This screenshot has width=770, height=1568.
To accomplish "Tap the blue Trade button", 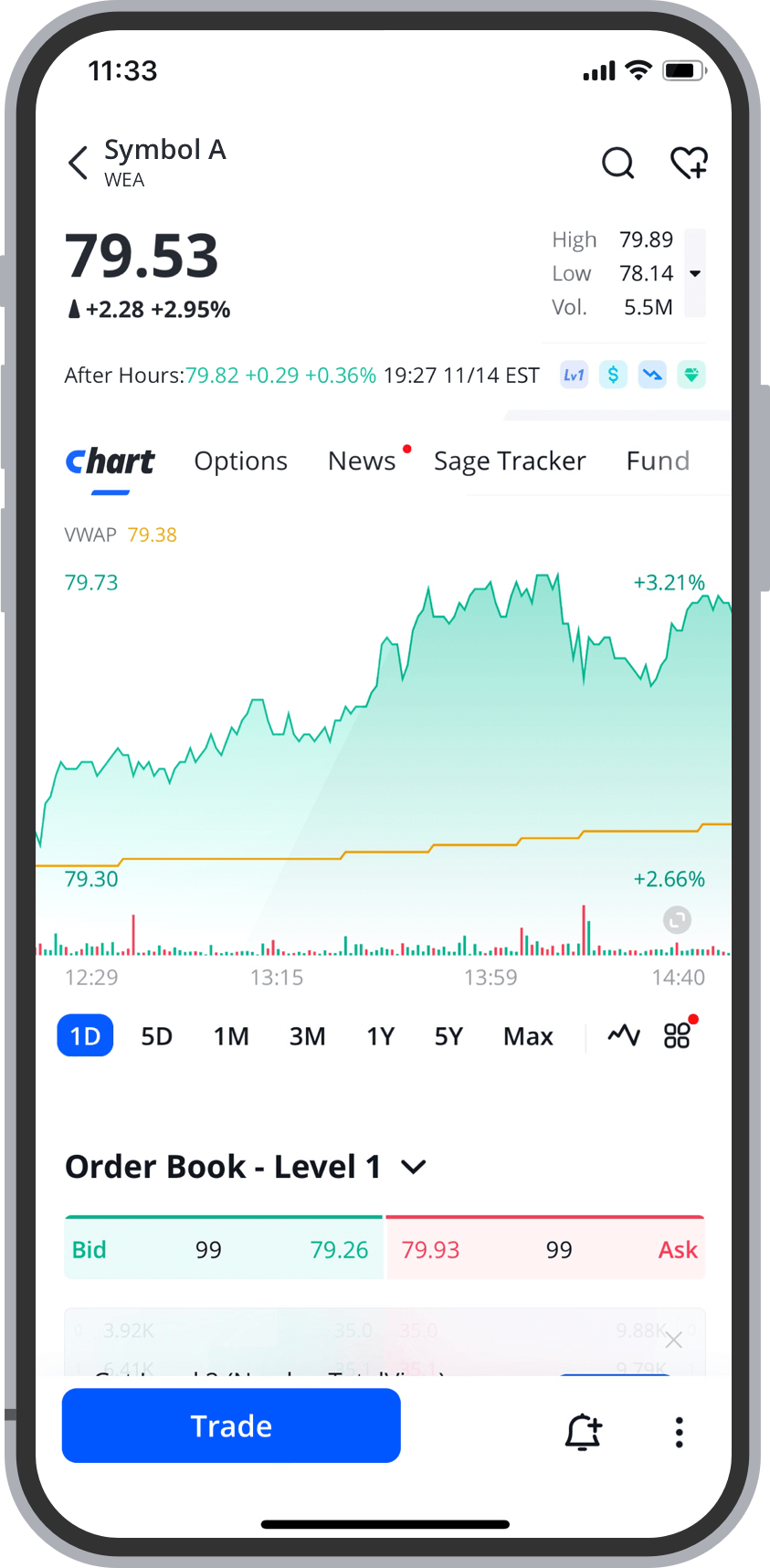I will click(x=231, y=1425).
